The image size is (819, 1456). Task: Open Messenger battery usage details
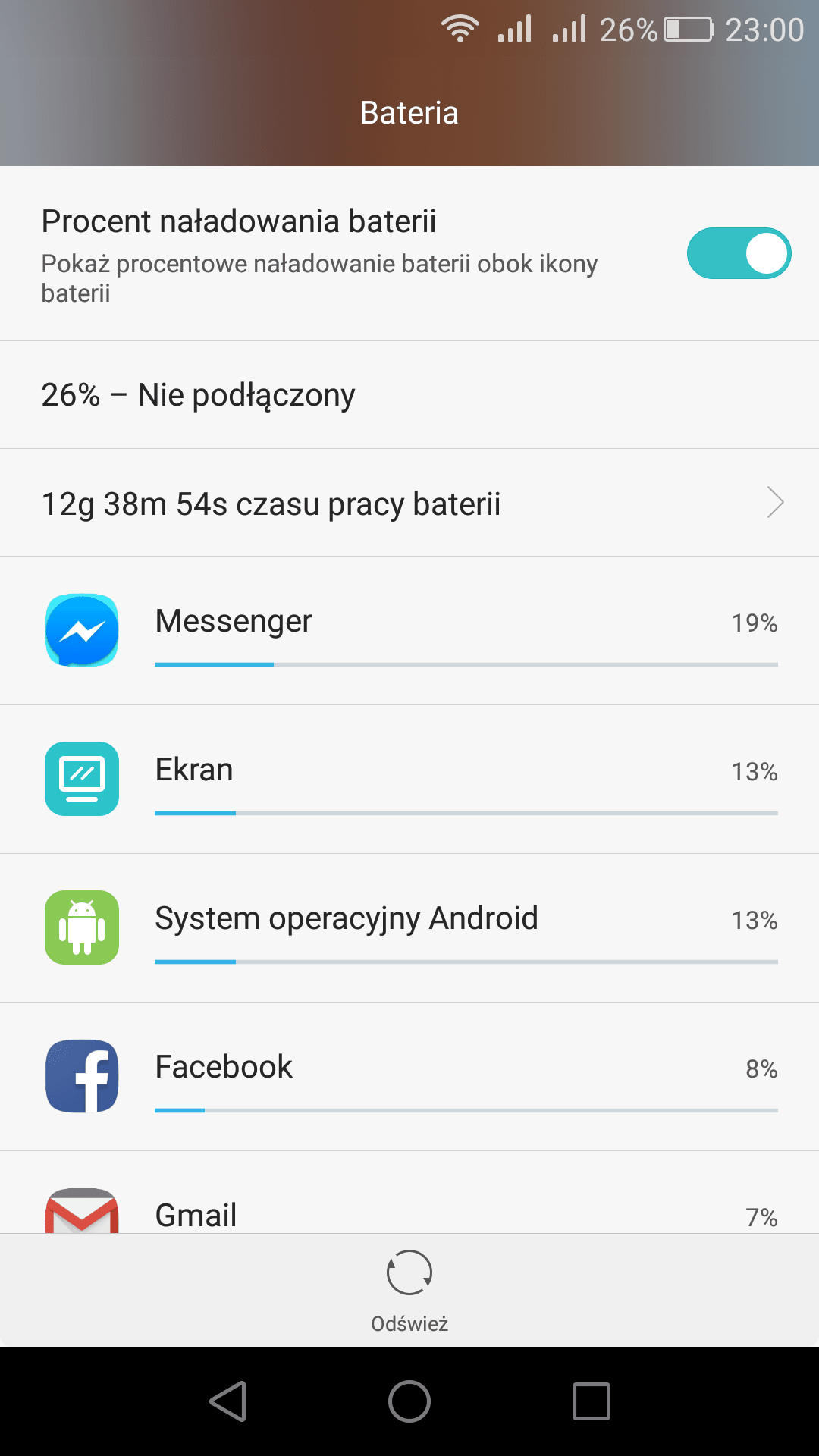(409, 631)
